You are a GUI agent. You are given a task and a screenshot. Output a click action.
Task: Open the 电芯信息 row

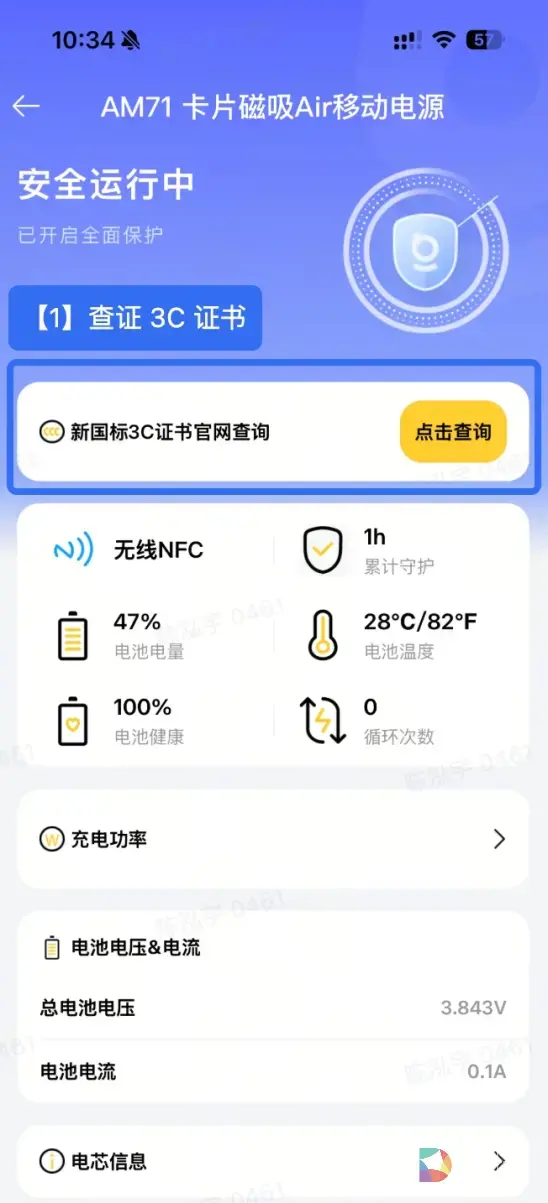pyautogui.click(x=273, y=1161)
